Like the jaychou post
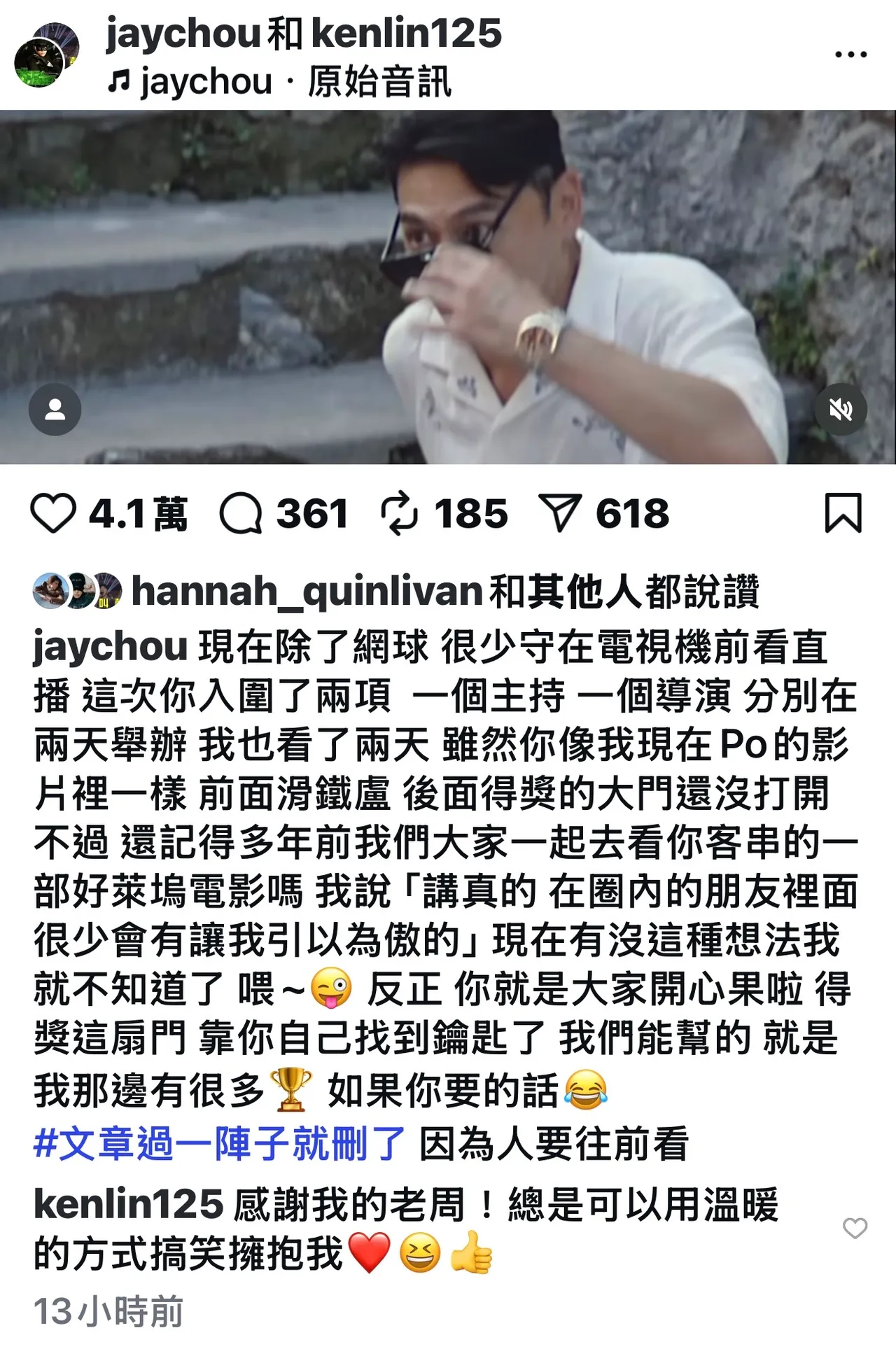The image size is (896, 1349). 53,513
